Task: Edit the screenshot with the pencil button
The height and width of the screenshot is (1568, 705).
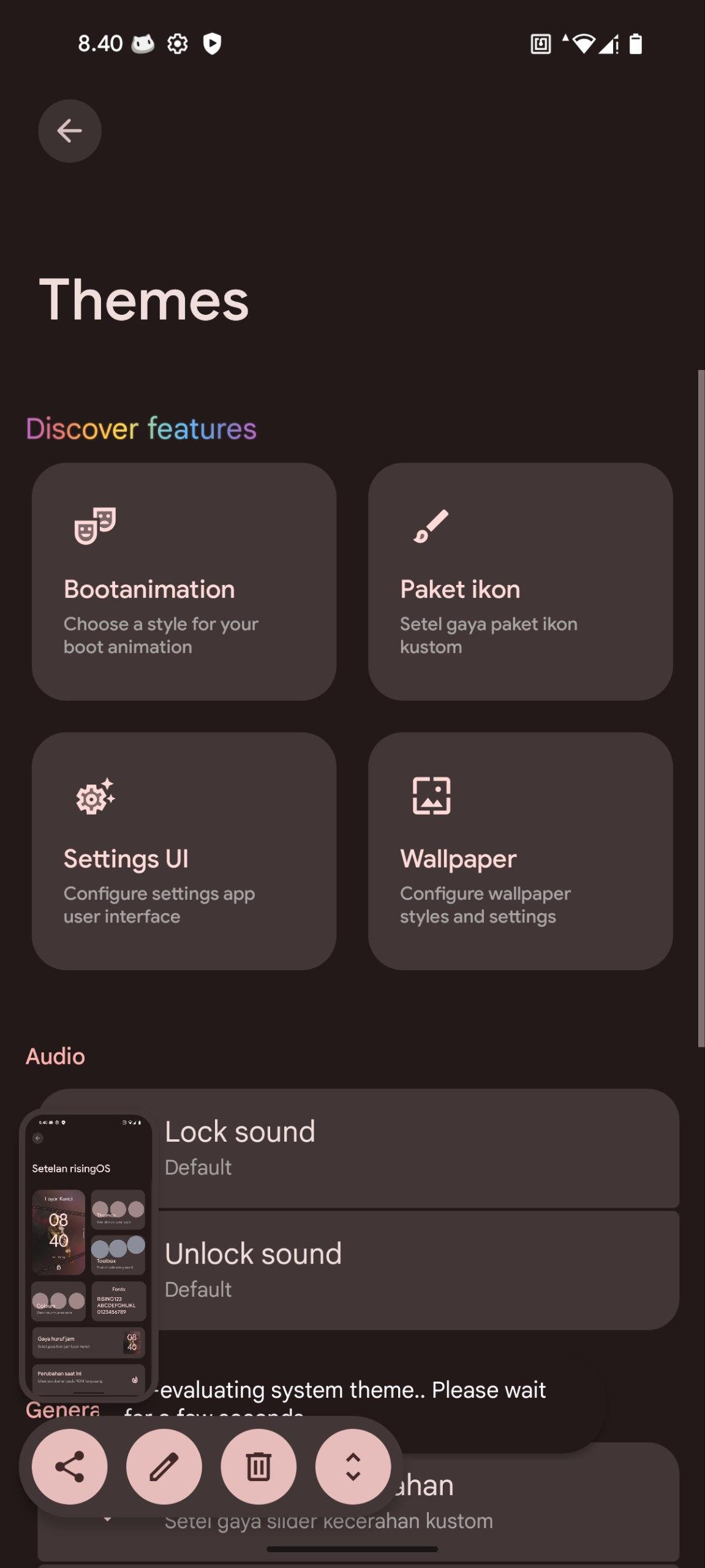Action: tap(164, 1466)
